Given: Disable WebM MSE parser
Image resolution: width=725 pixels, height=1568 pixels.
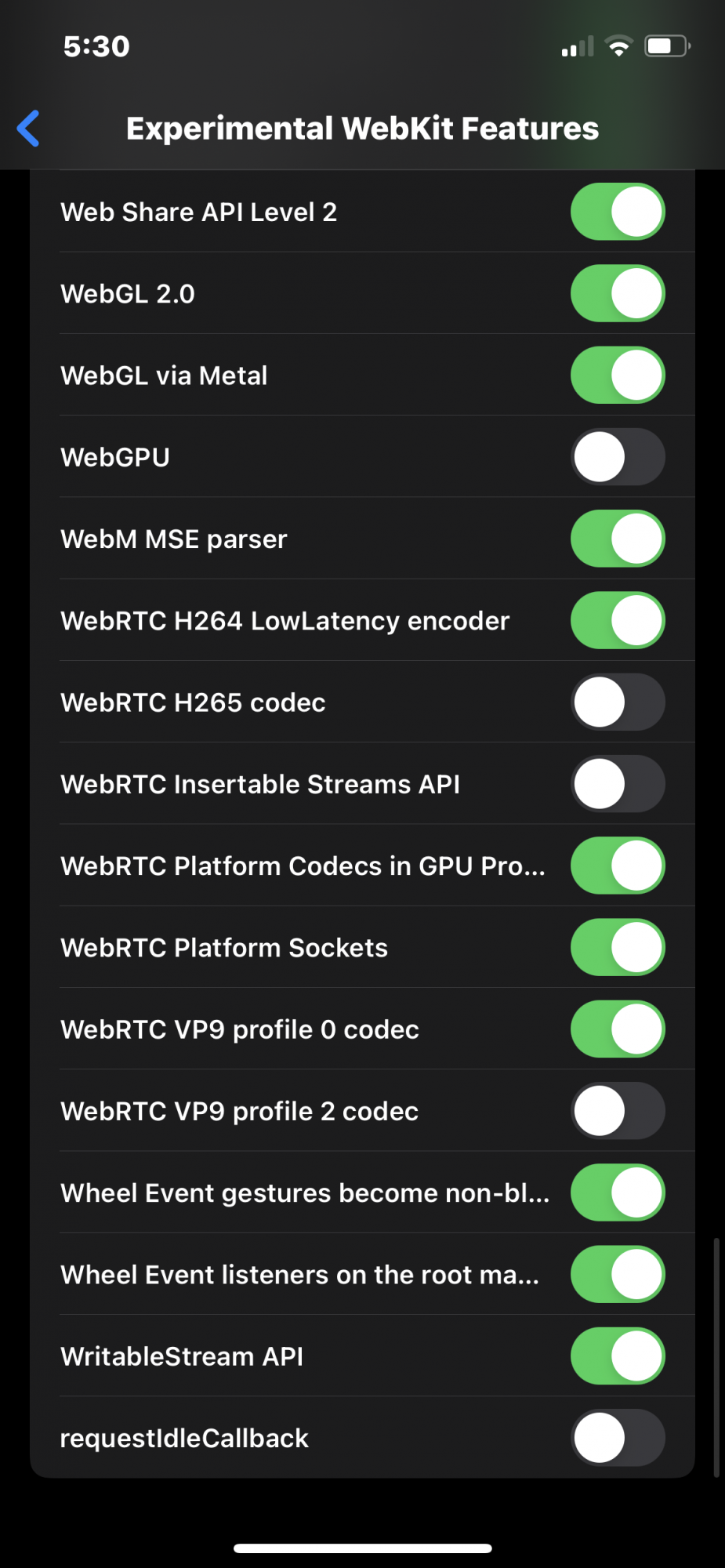Looking at the screenshot, I should click(618, 539).
